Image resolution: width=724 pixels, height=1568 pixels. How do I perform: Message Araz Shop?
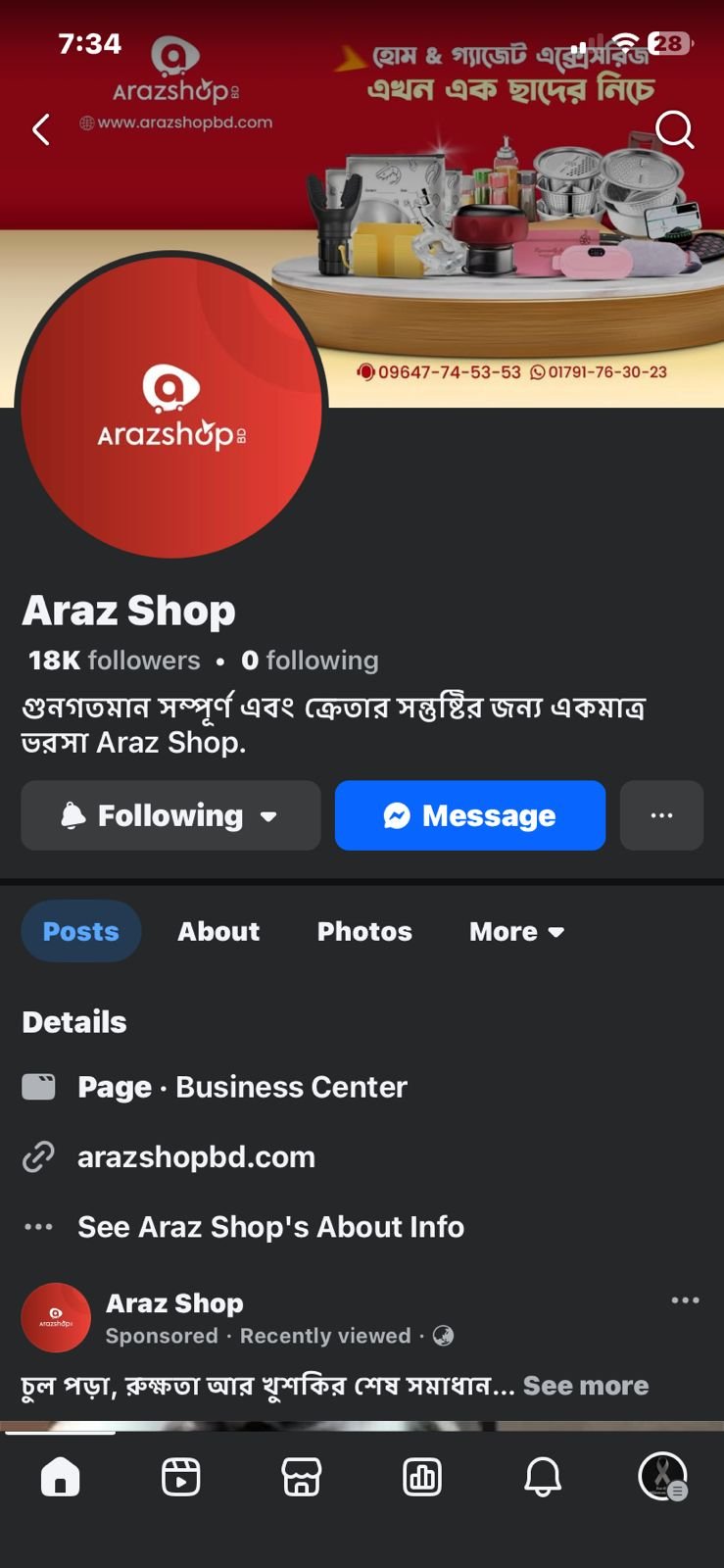point(470,815)
